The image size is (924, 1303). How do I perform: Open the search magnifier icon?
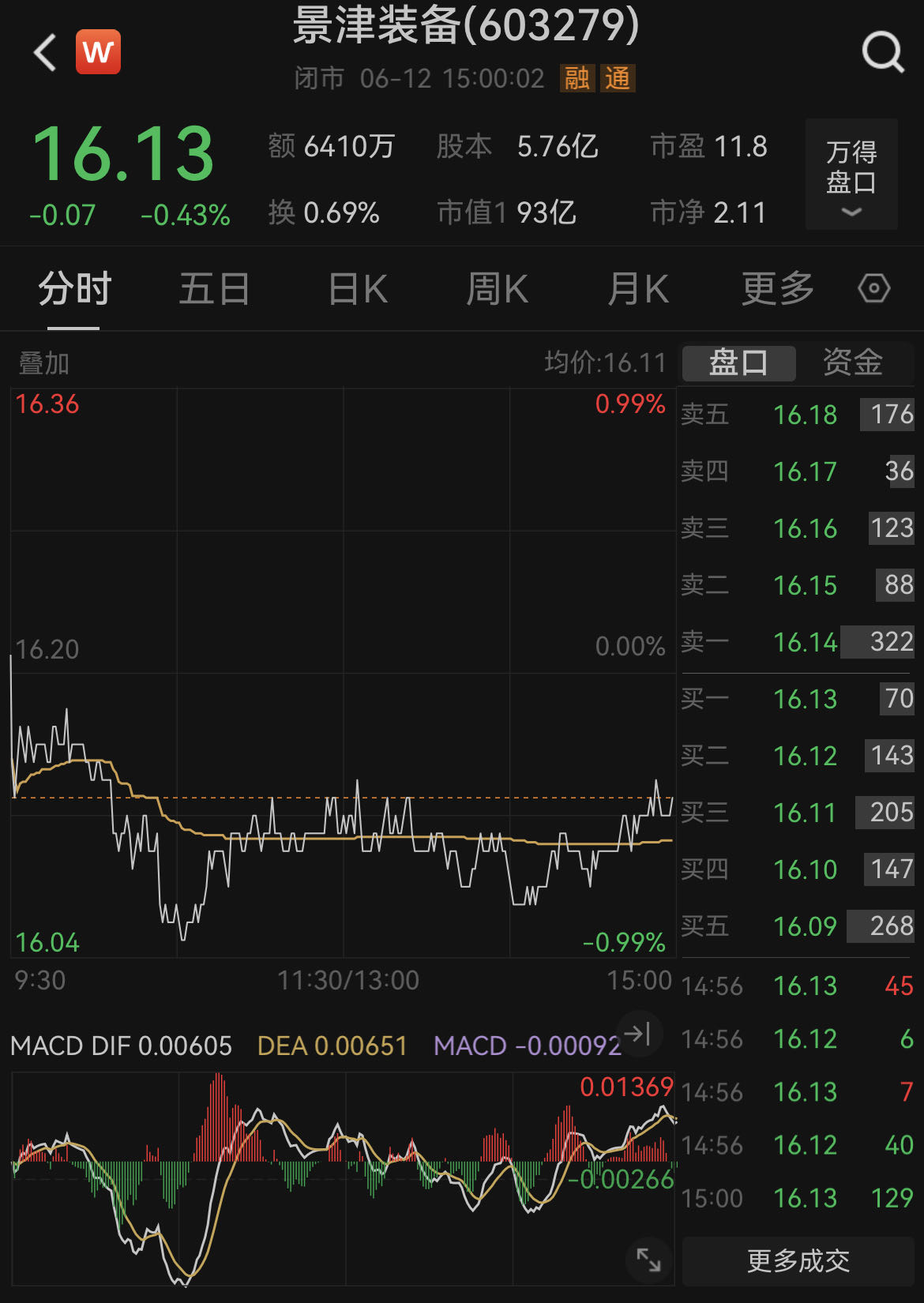(x=882, y=53)
